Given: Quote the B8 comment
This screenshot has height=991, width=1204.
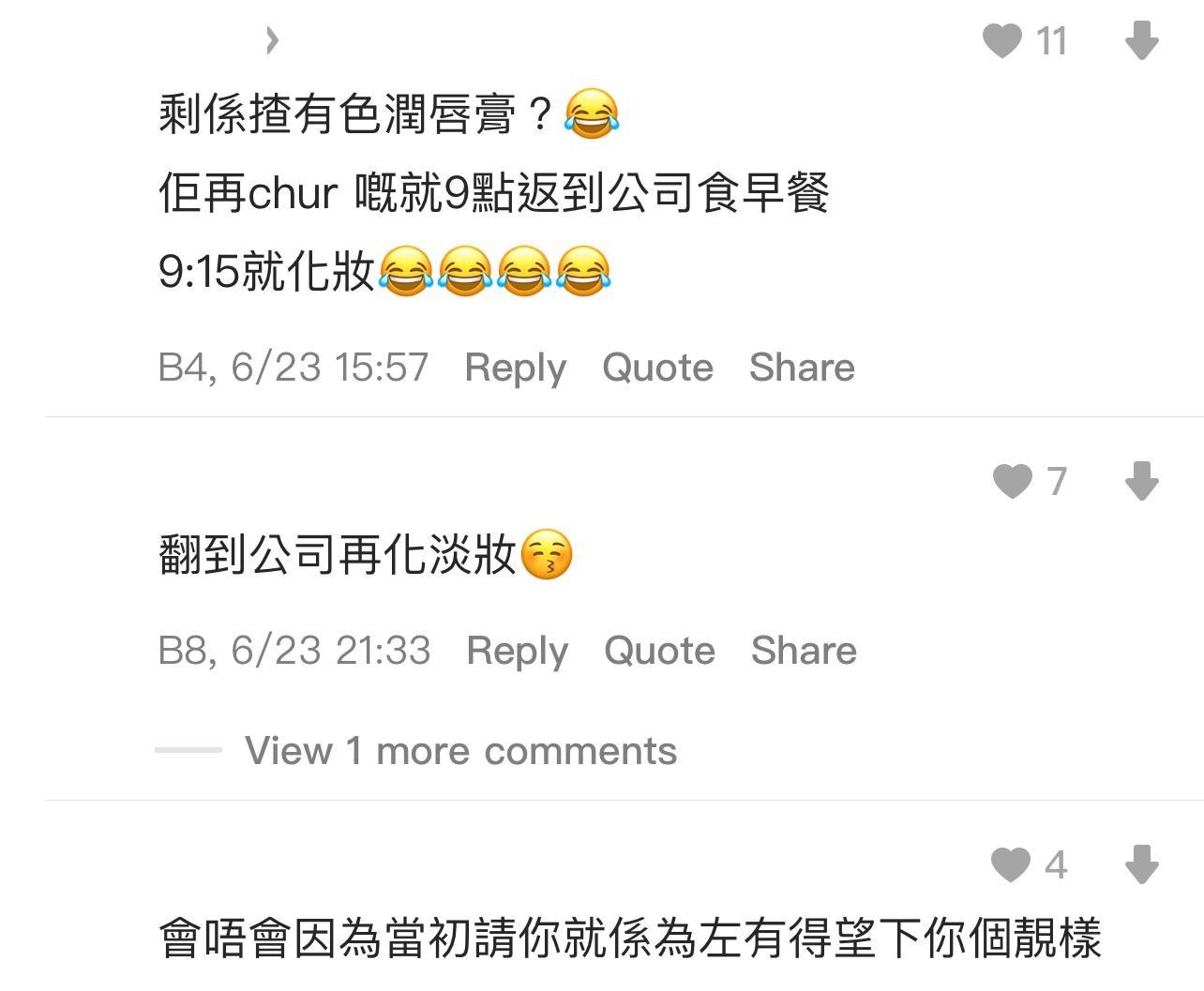Looking at the screenshot, I should [659, 651].
